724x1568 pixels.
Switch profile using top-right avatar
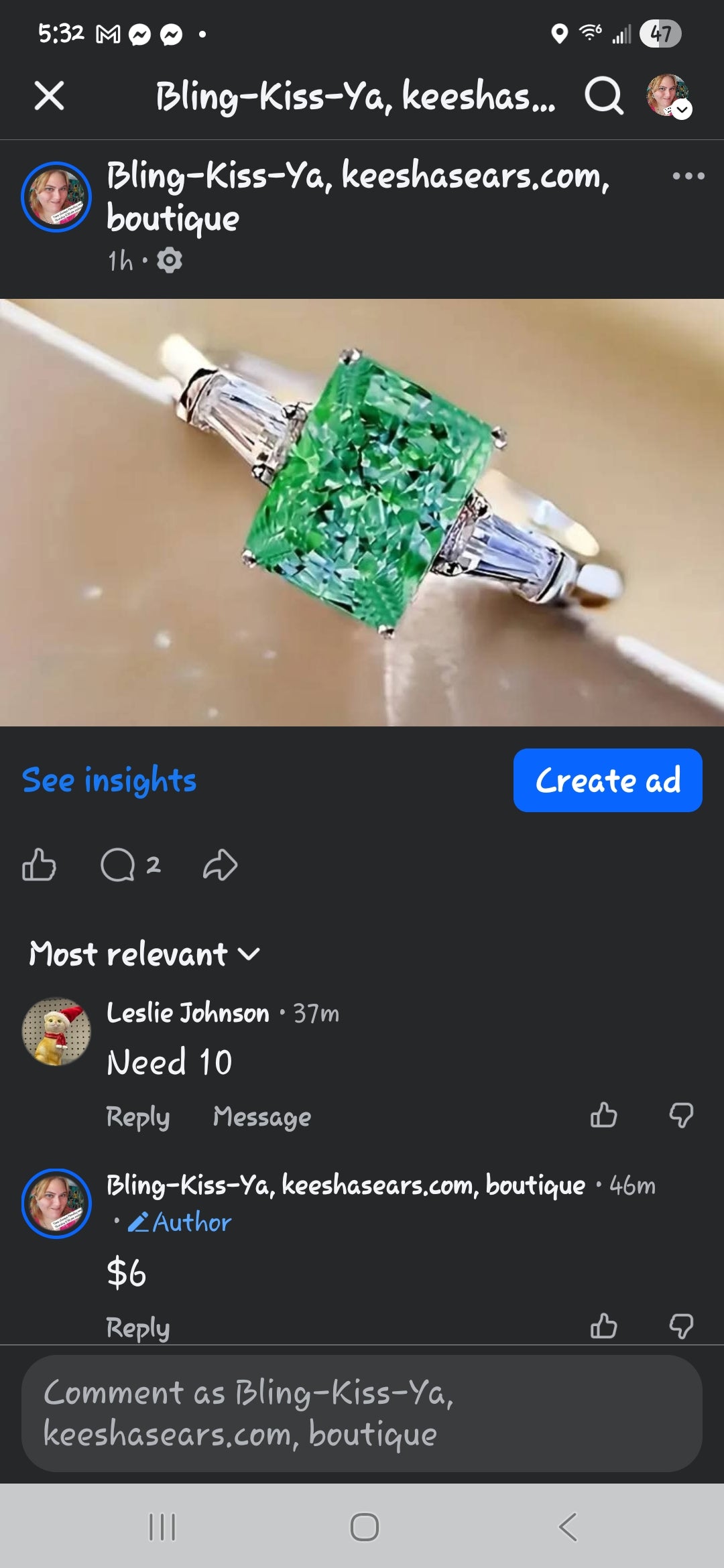pos(668,96)
